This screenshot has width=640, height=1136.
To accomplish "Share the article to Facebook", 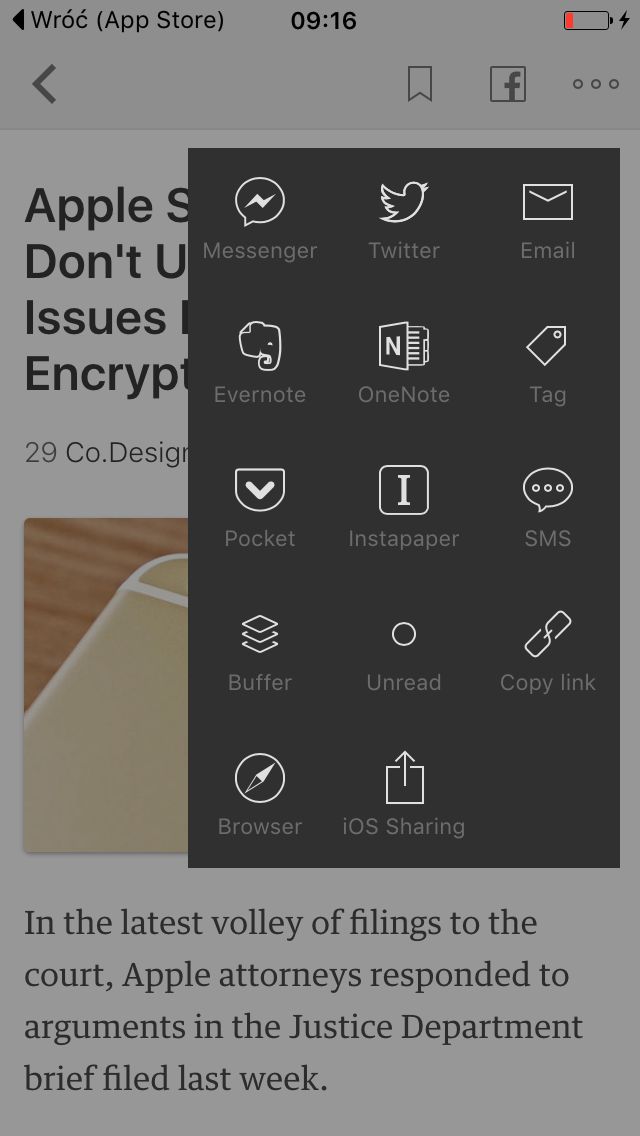I will (x=507, y=84).
